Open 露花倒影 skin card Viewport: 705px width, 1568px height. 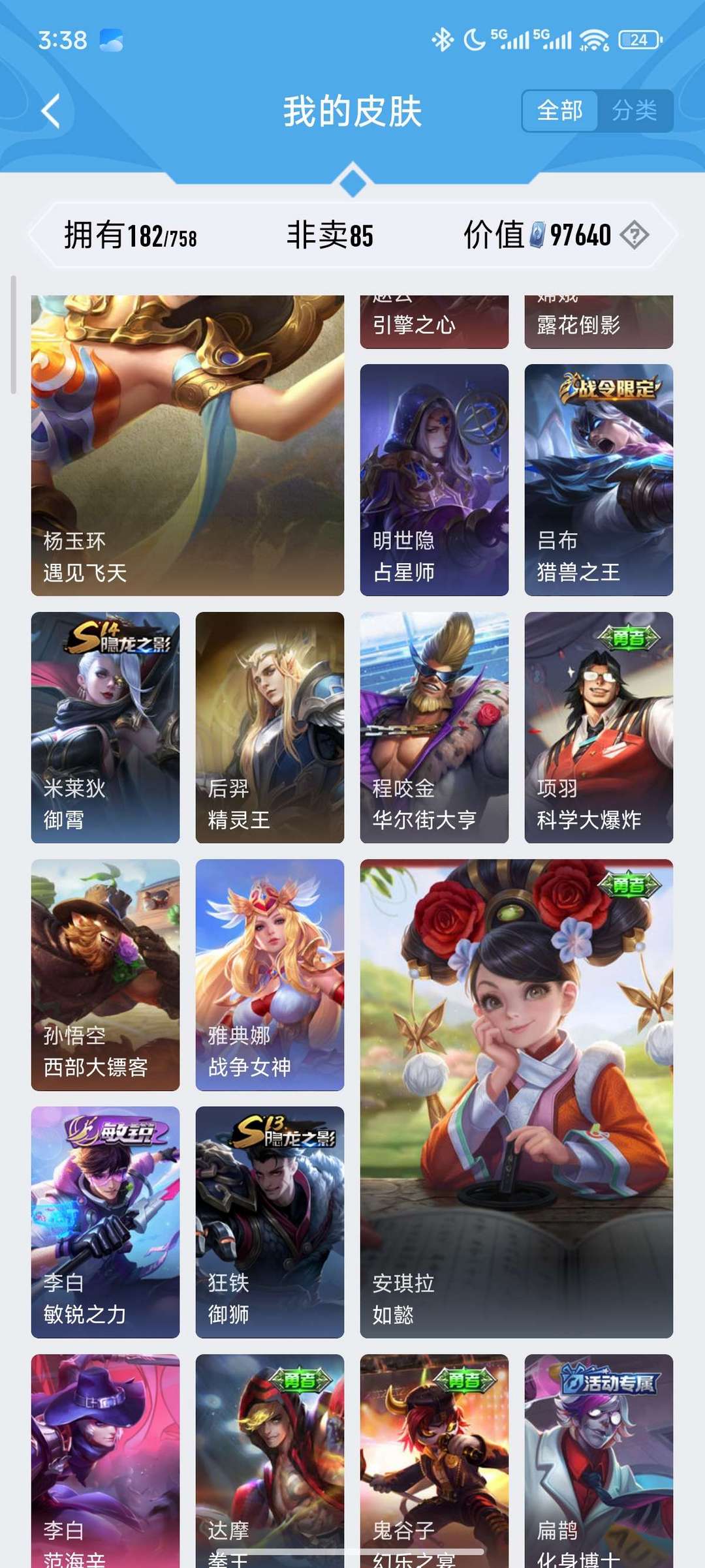point(599,322)
